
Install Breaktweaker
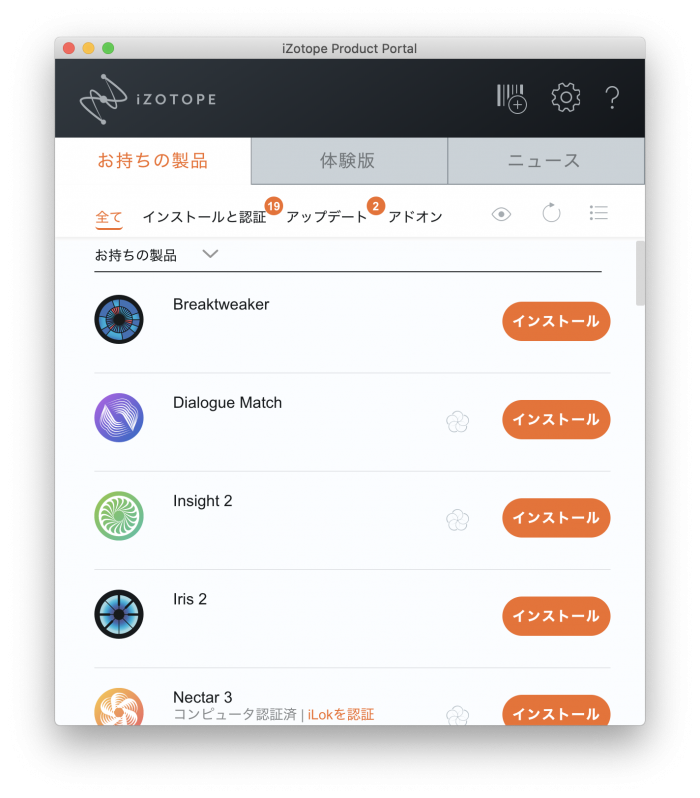[556, 321]
